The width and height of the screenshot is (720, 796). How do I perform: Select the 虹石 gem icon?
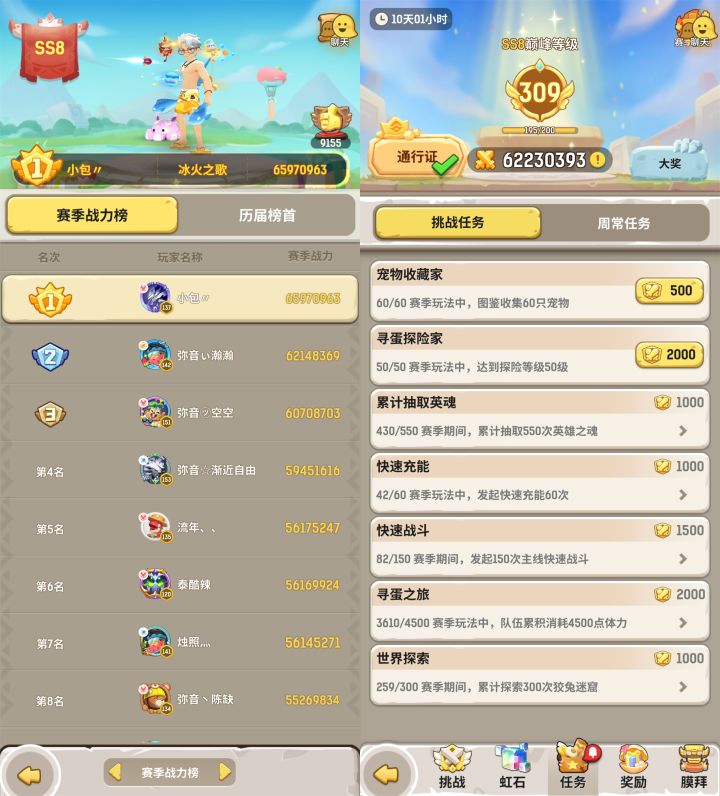point(512,765)
